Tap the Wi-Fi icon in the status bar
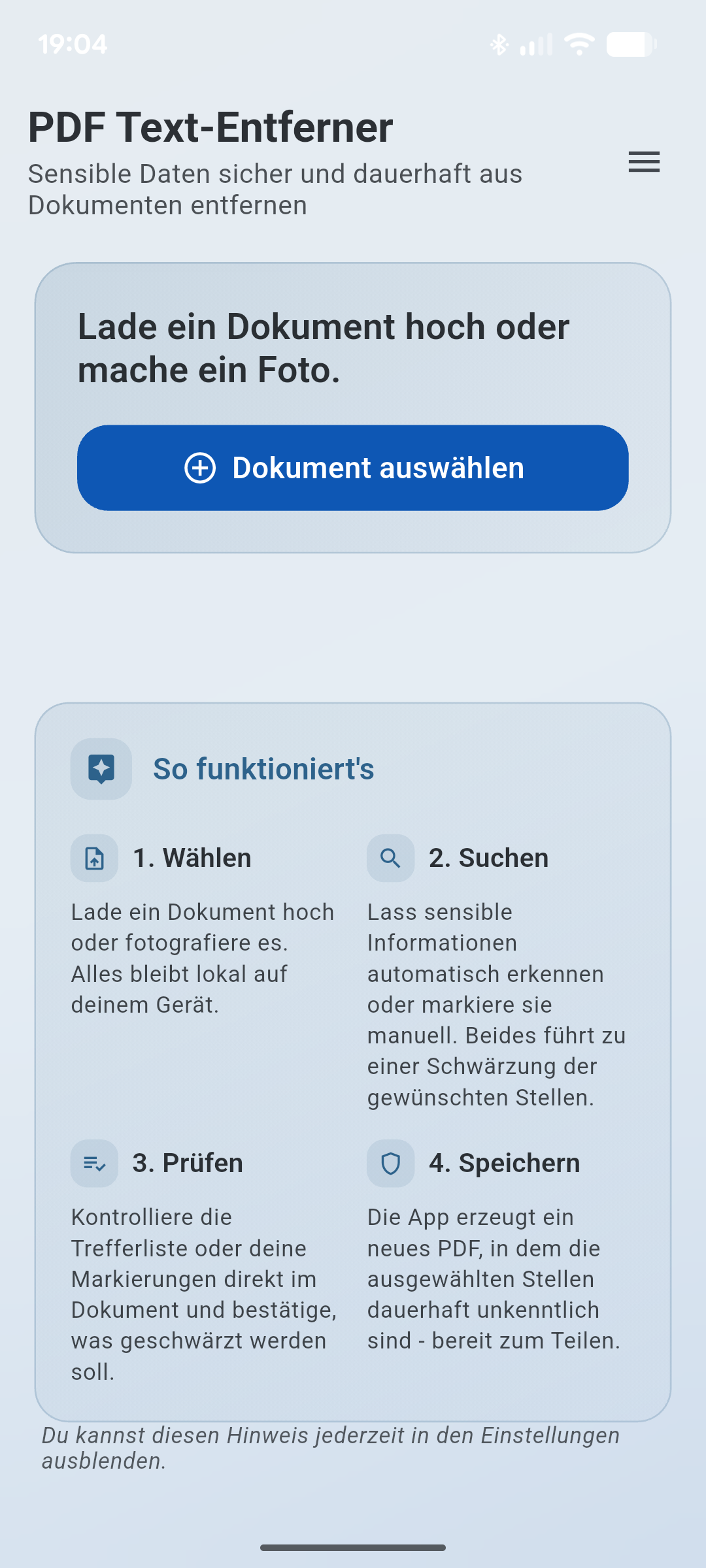This screenshot has height=1568, width=706. (578, 43)
